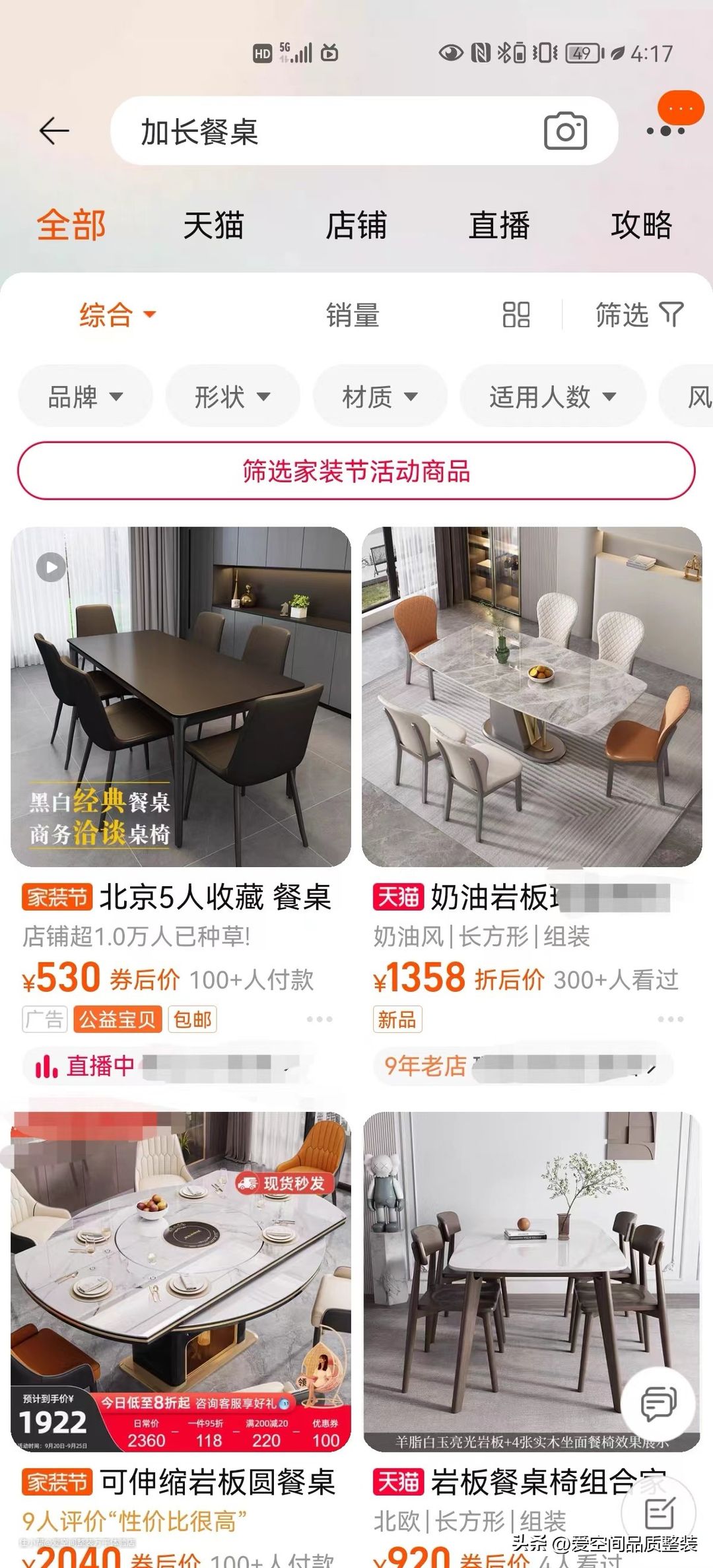Go back using the arrow icon

tap(54, 131)
